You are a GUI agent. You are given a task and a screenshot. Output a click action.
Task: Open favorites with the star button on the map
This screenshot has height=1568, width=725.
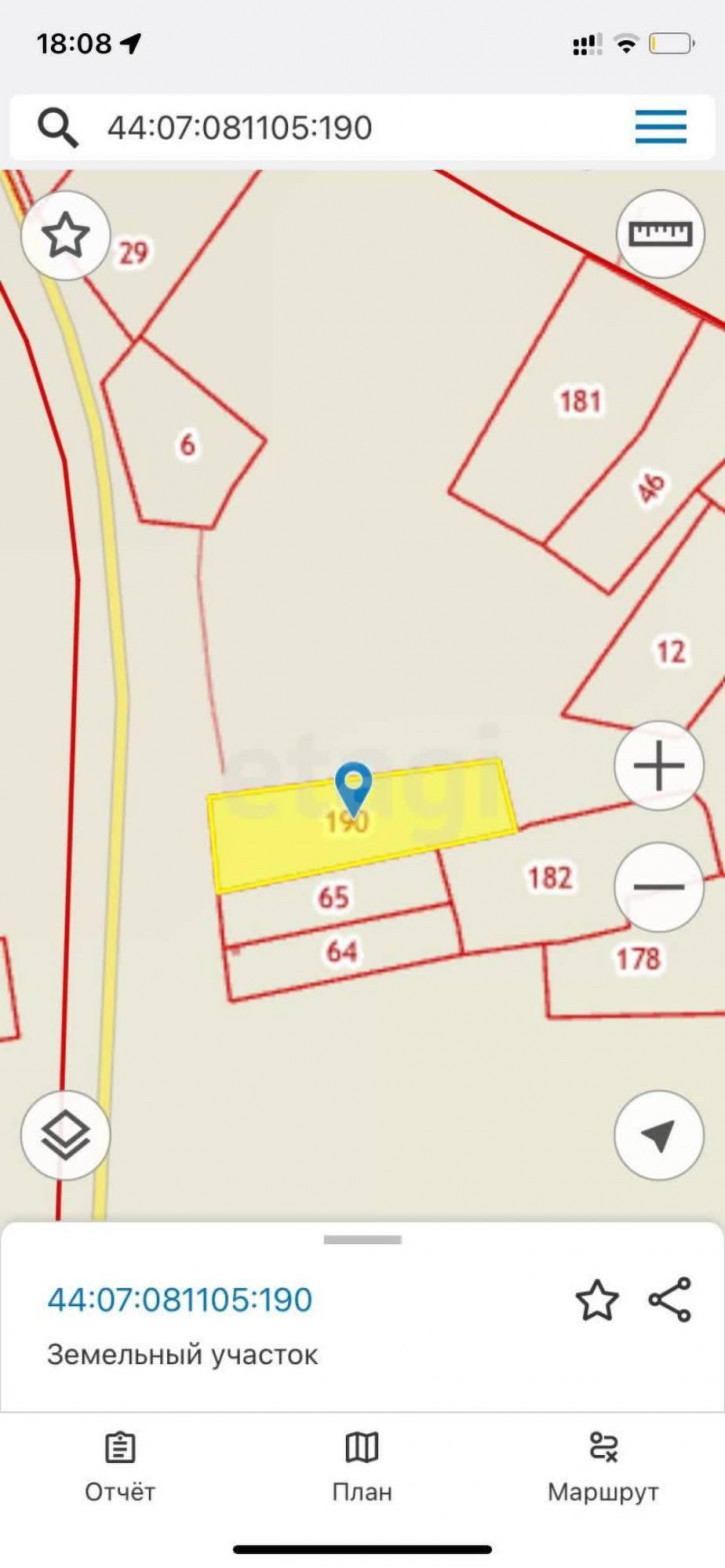click(66, 236)
